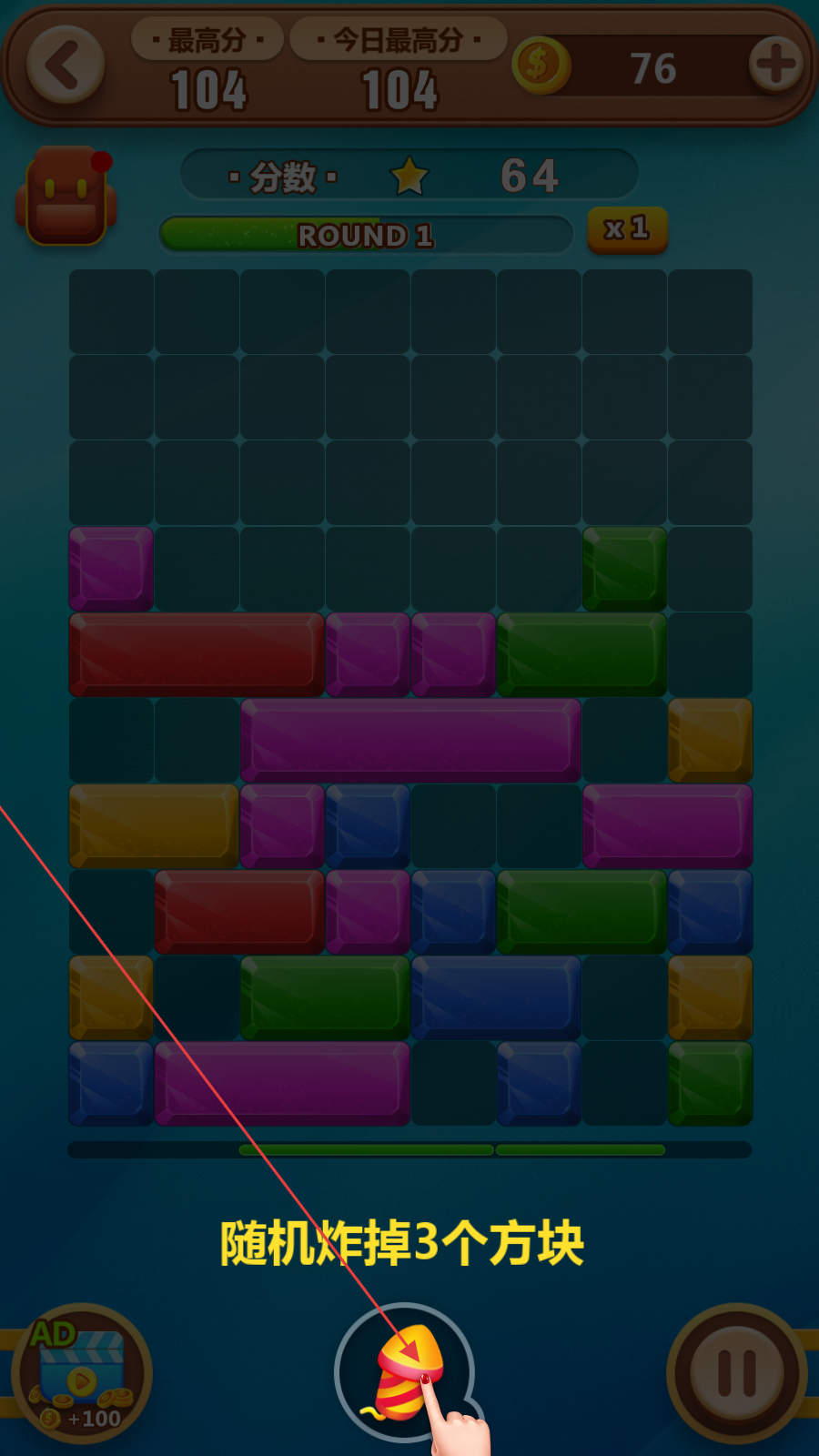The width and height of the screenshot is (819, 1456).
Task: Watch ad for +100 coins
Action: (81, 1374)
